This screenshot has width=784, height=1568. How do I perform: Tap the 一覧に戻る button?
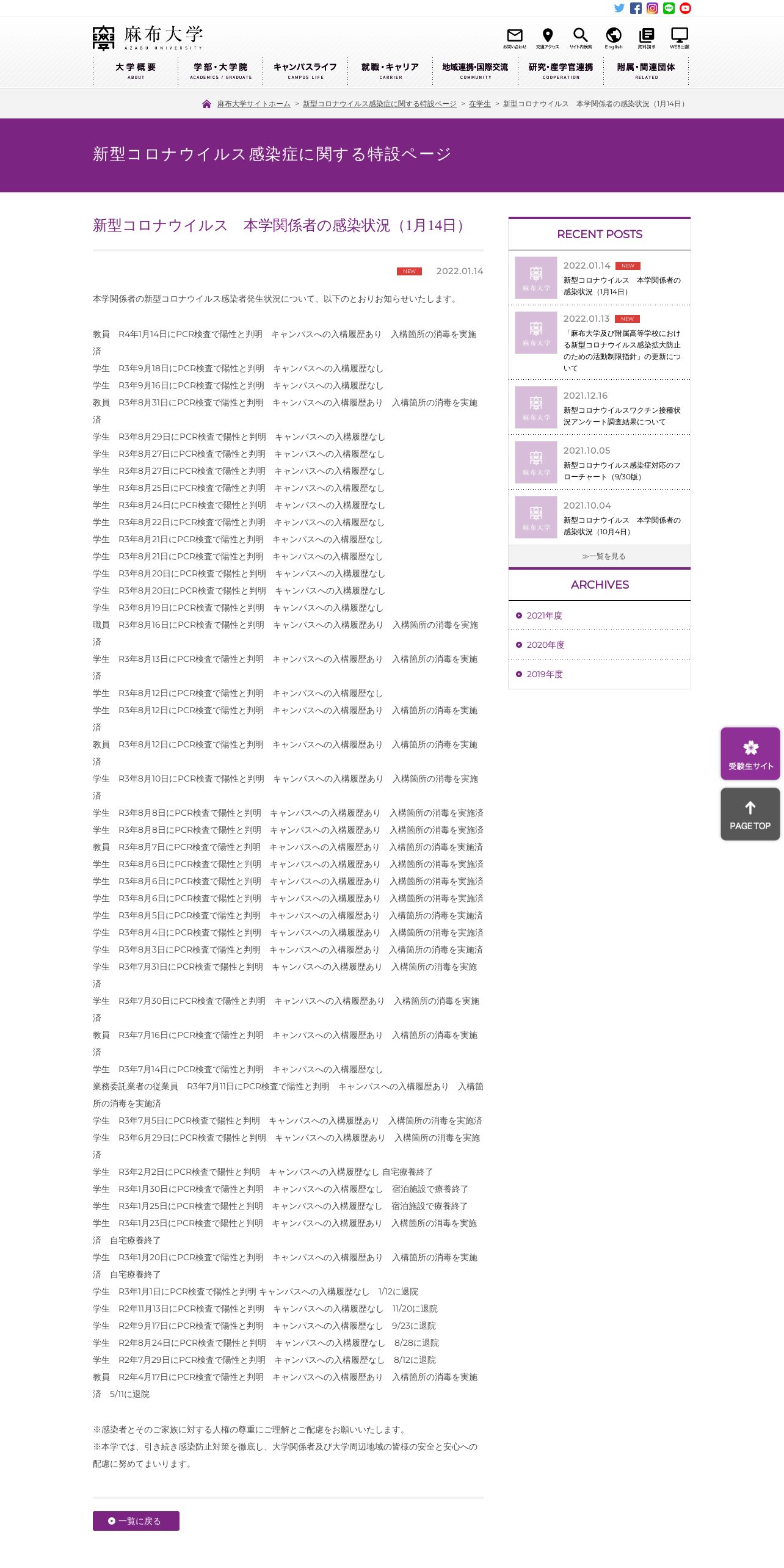[136, 1521]
